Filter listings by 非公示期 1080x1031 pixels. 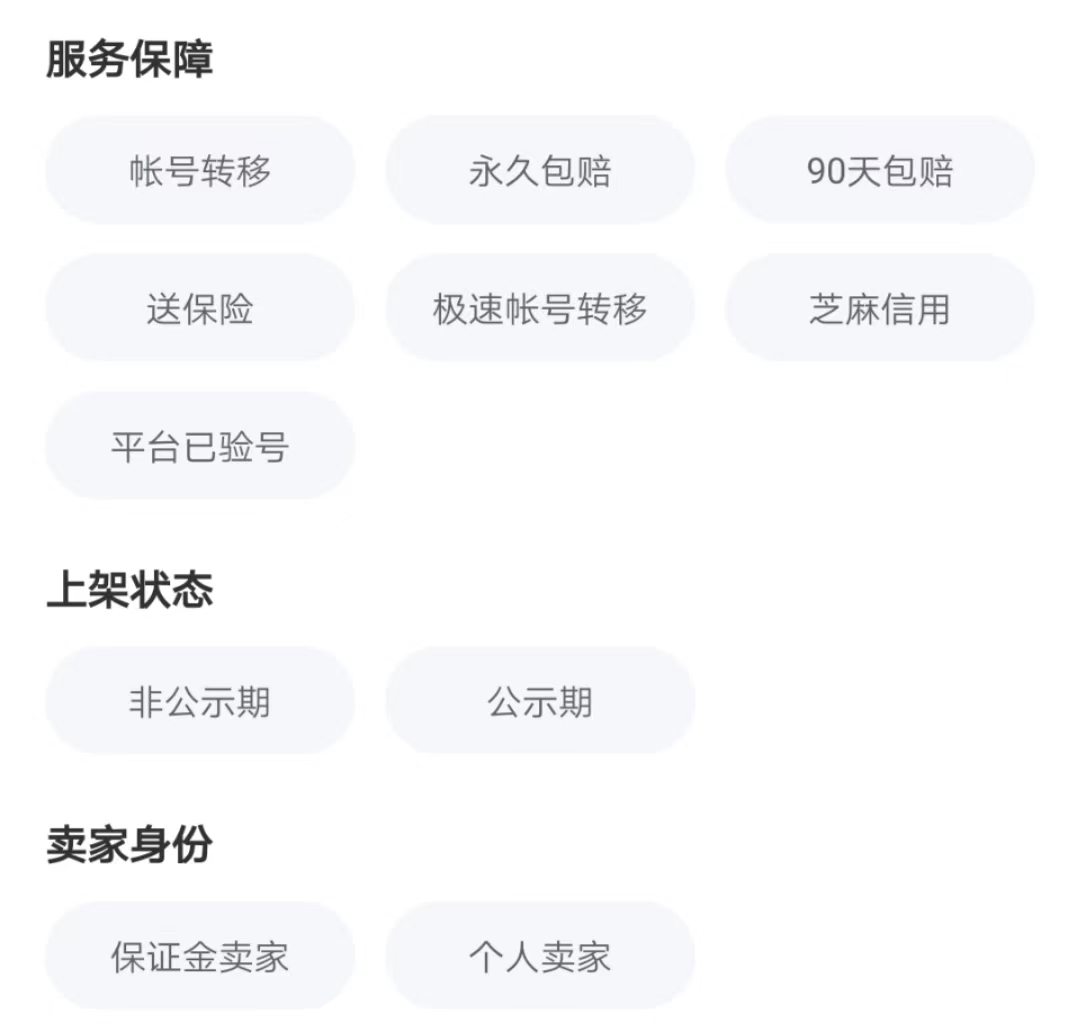click(200, 701)
